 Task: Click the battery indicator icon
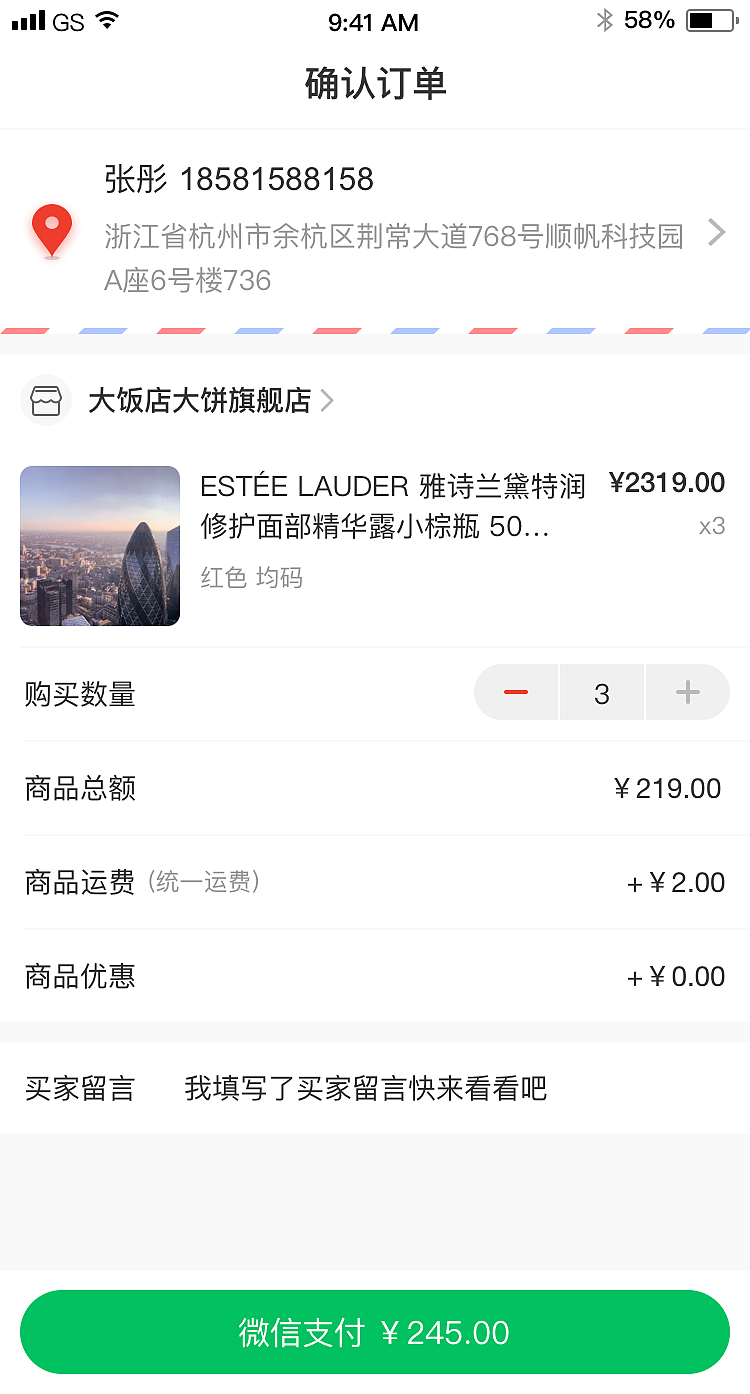(710, 20)
